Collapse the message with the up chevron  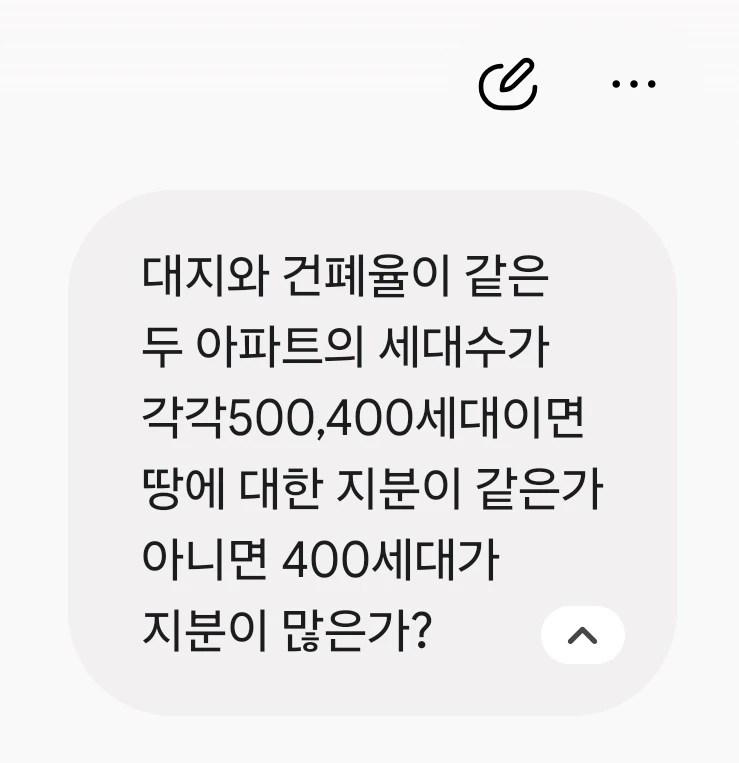pyautogui.click(x=582, y=635)
